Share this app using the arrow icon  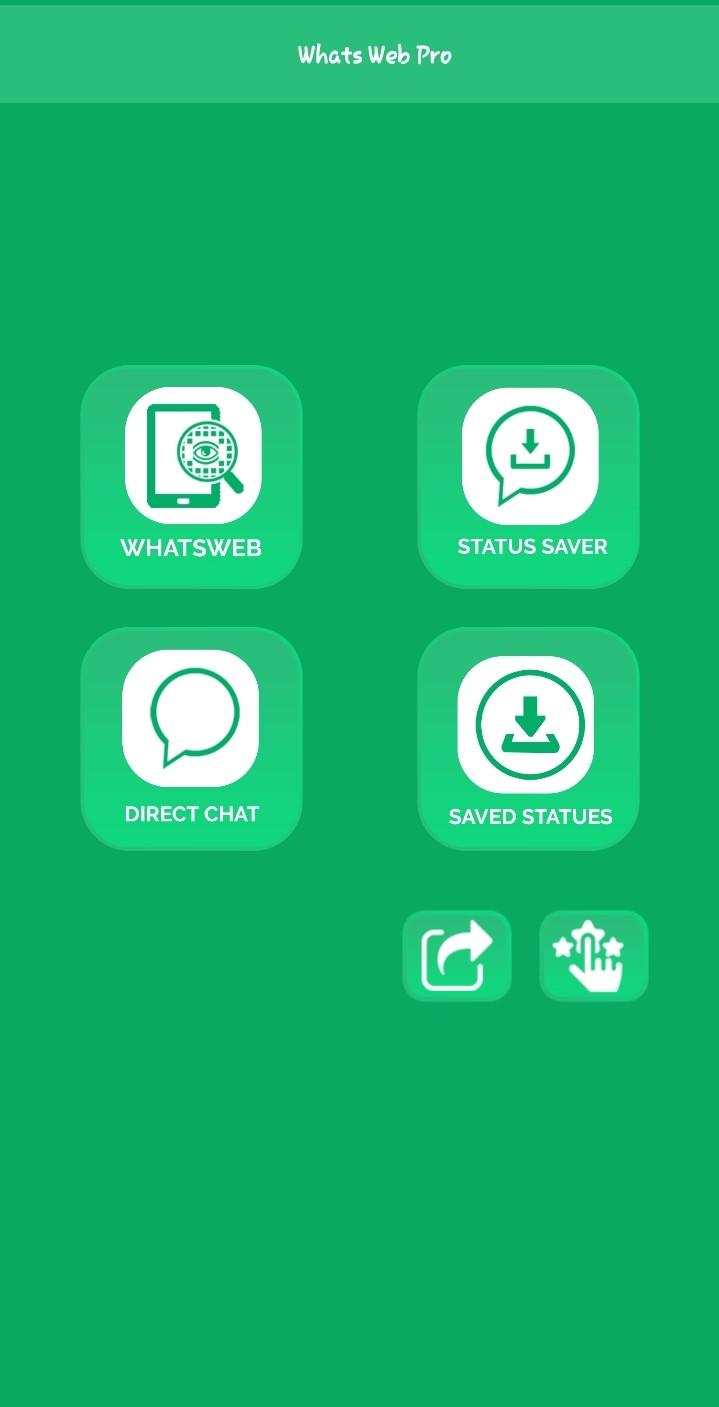point(457,956)
